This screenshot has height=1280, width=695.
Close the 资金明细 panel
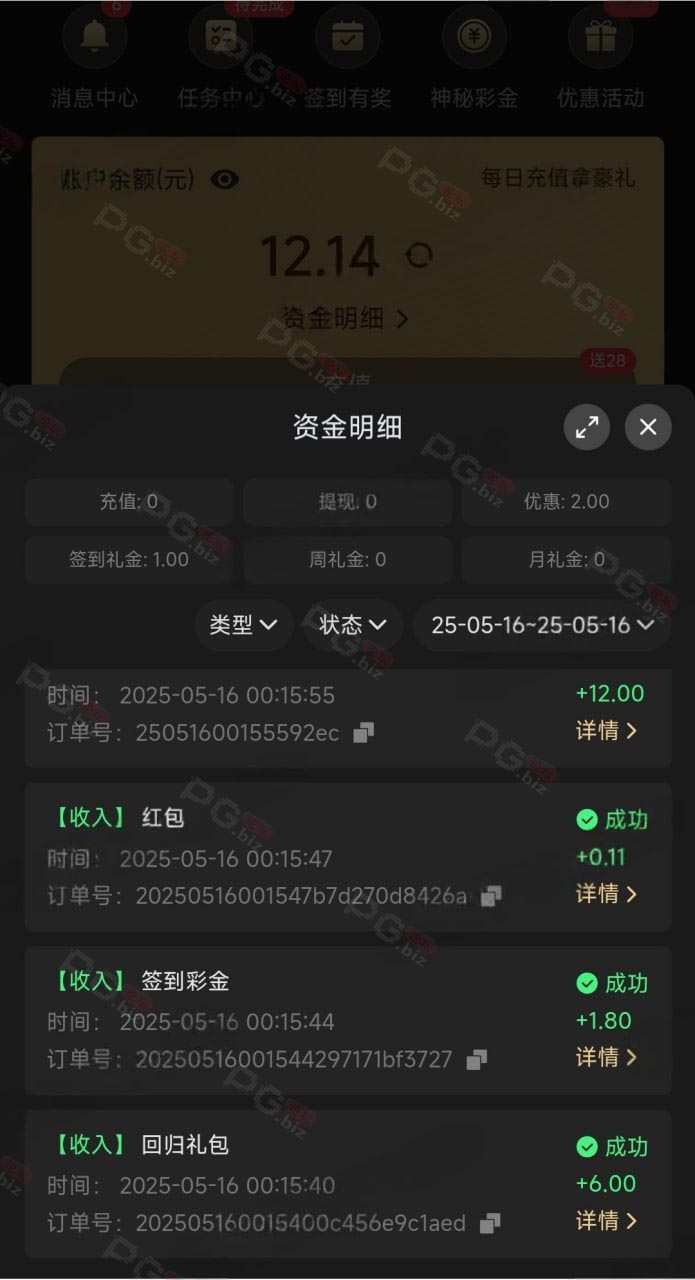648,427
